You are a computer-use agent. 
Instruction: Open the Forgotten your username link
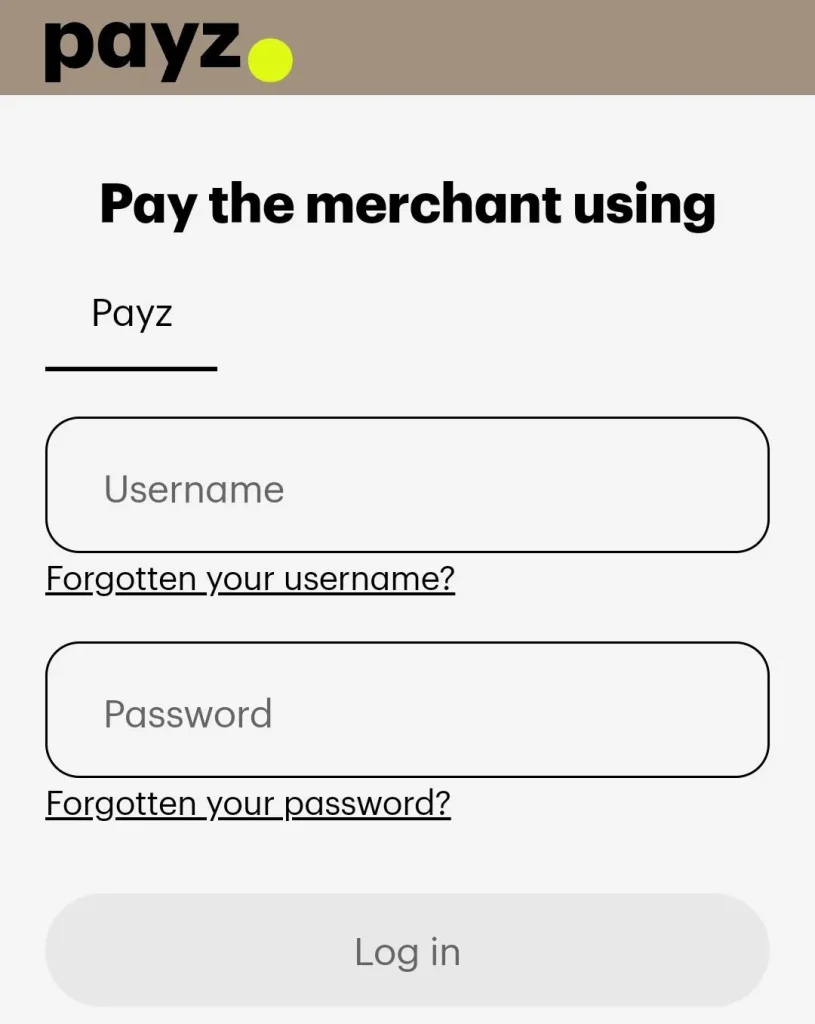pos(250,579)
